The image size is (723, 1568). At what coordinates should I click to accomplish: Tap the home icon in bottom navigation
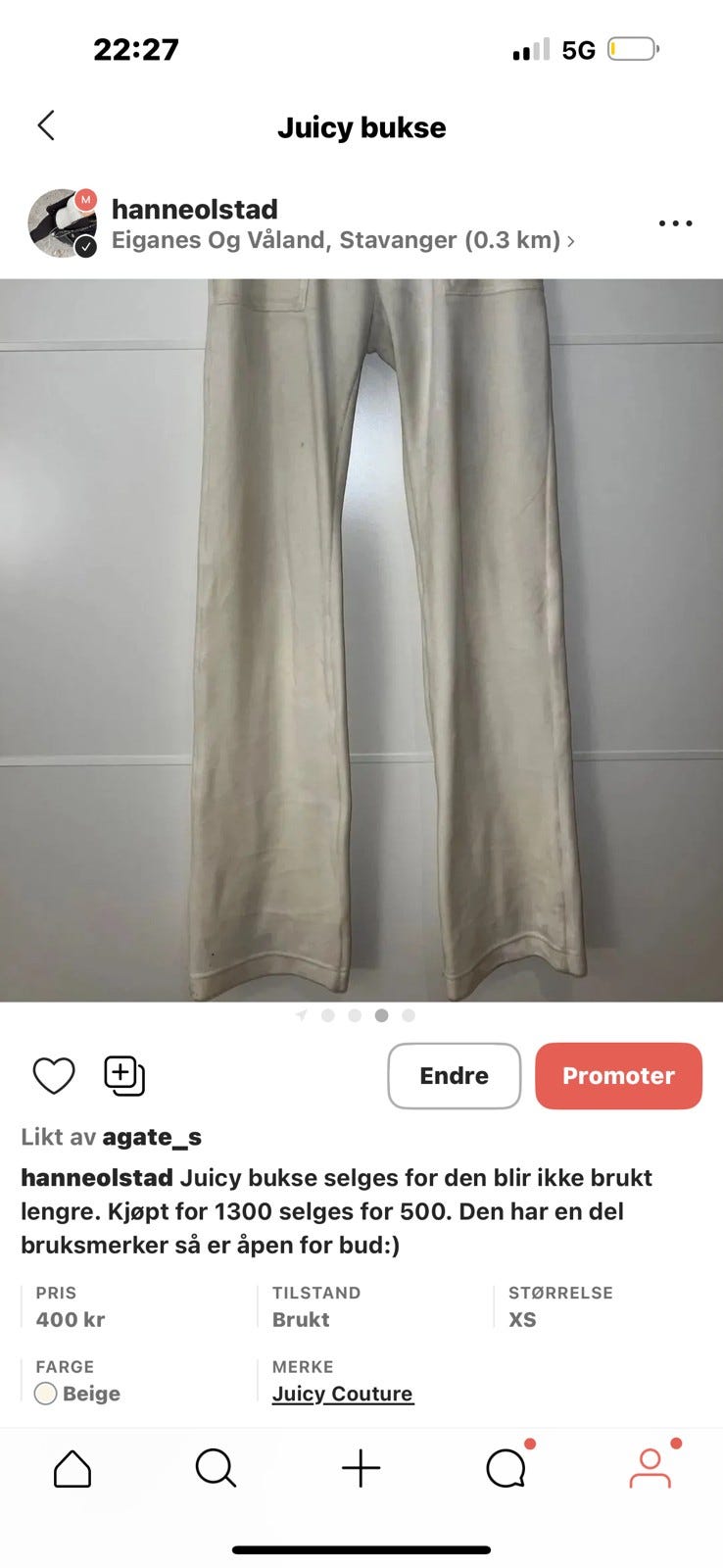pyautogui.click(x=72, y=1469)
